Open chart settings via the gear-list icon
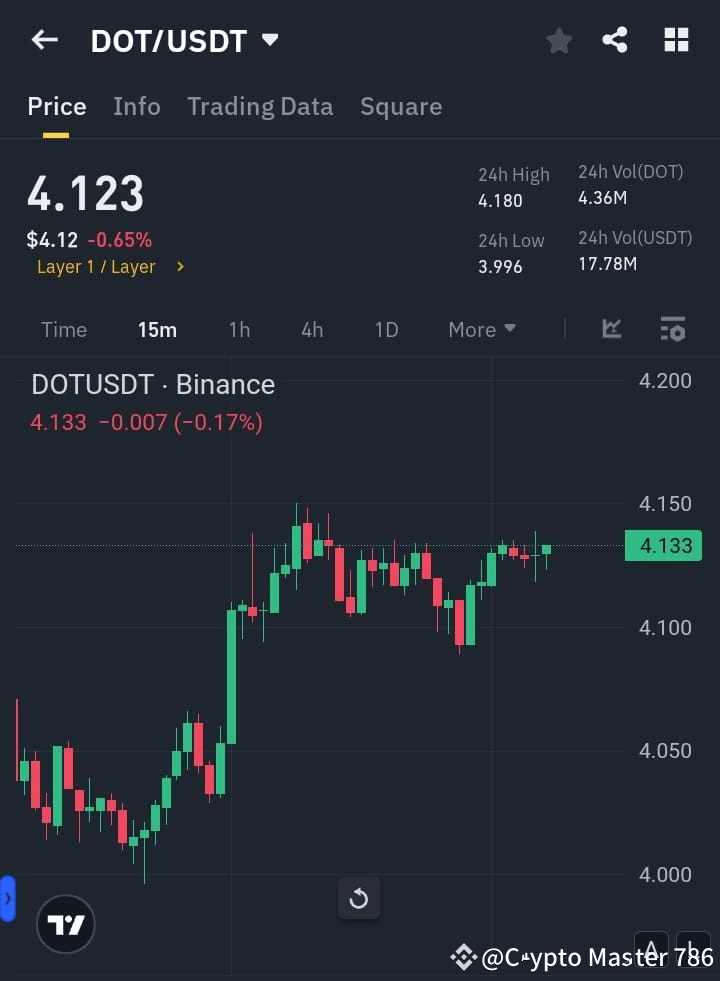 (x=673, y=329)
